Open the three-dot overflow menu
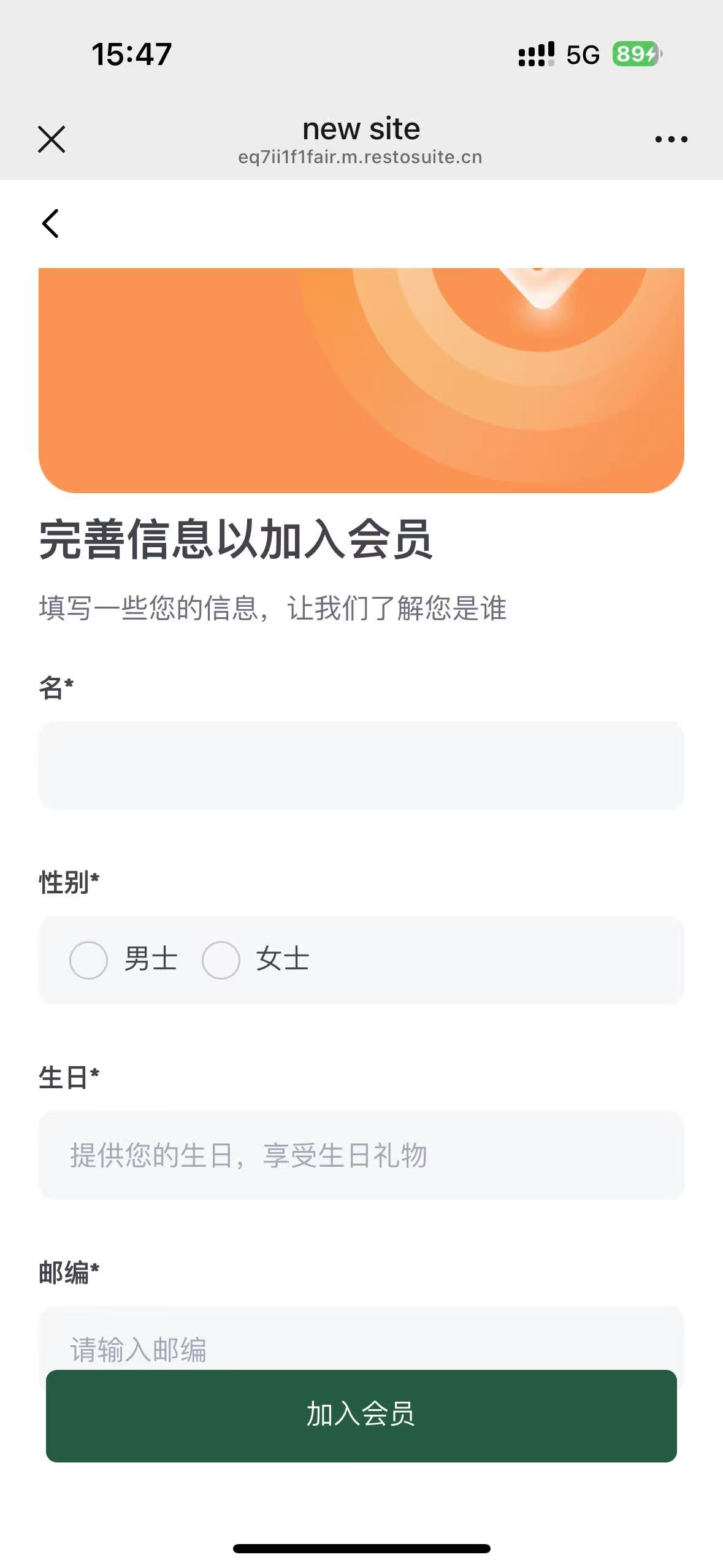 (671, 139)
